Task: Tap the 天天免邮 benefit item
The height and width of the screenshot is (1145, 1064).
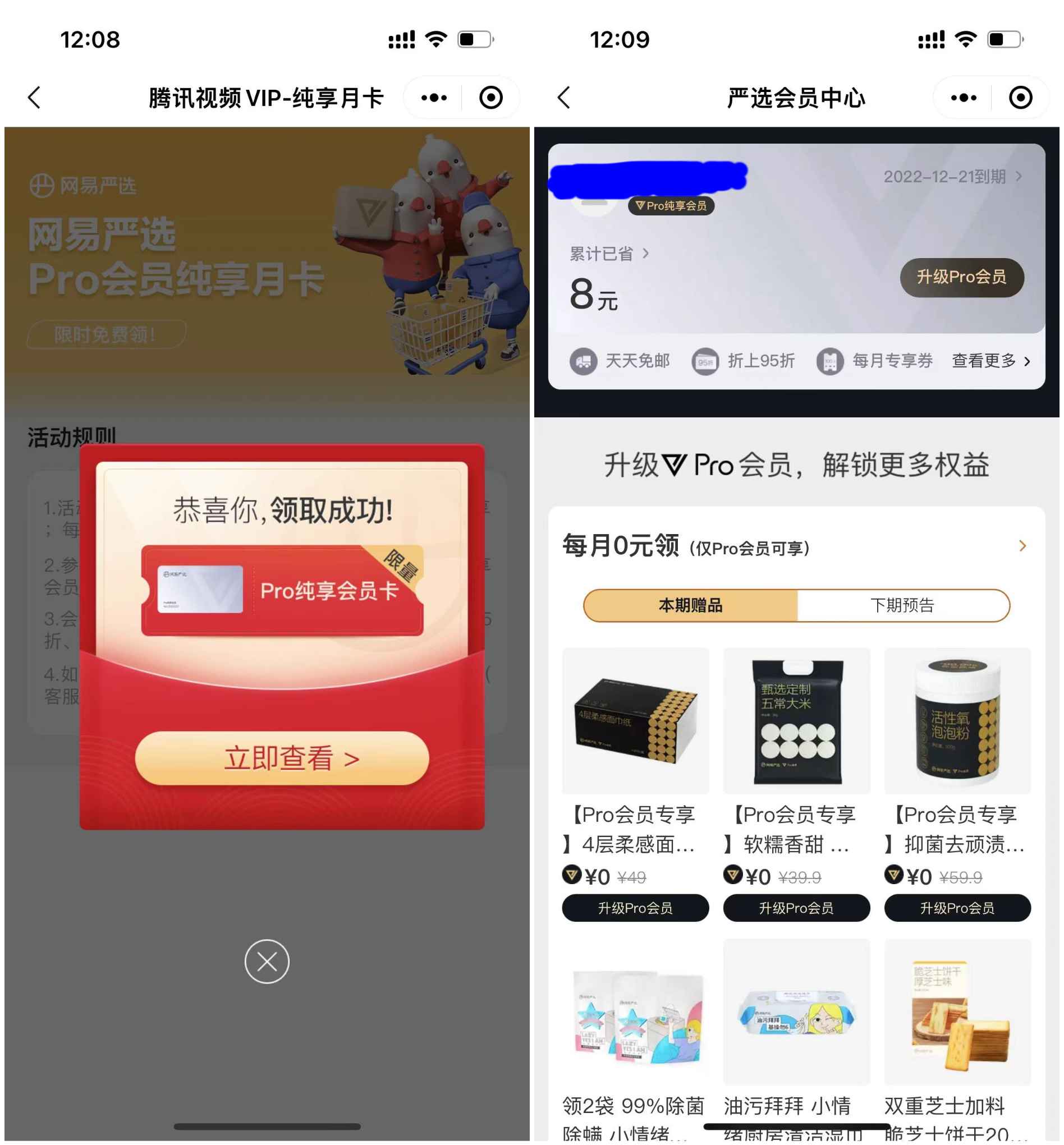Action: click(x=620, y=361)
